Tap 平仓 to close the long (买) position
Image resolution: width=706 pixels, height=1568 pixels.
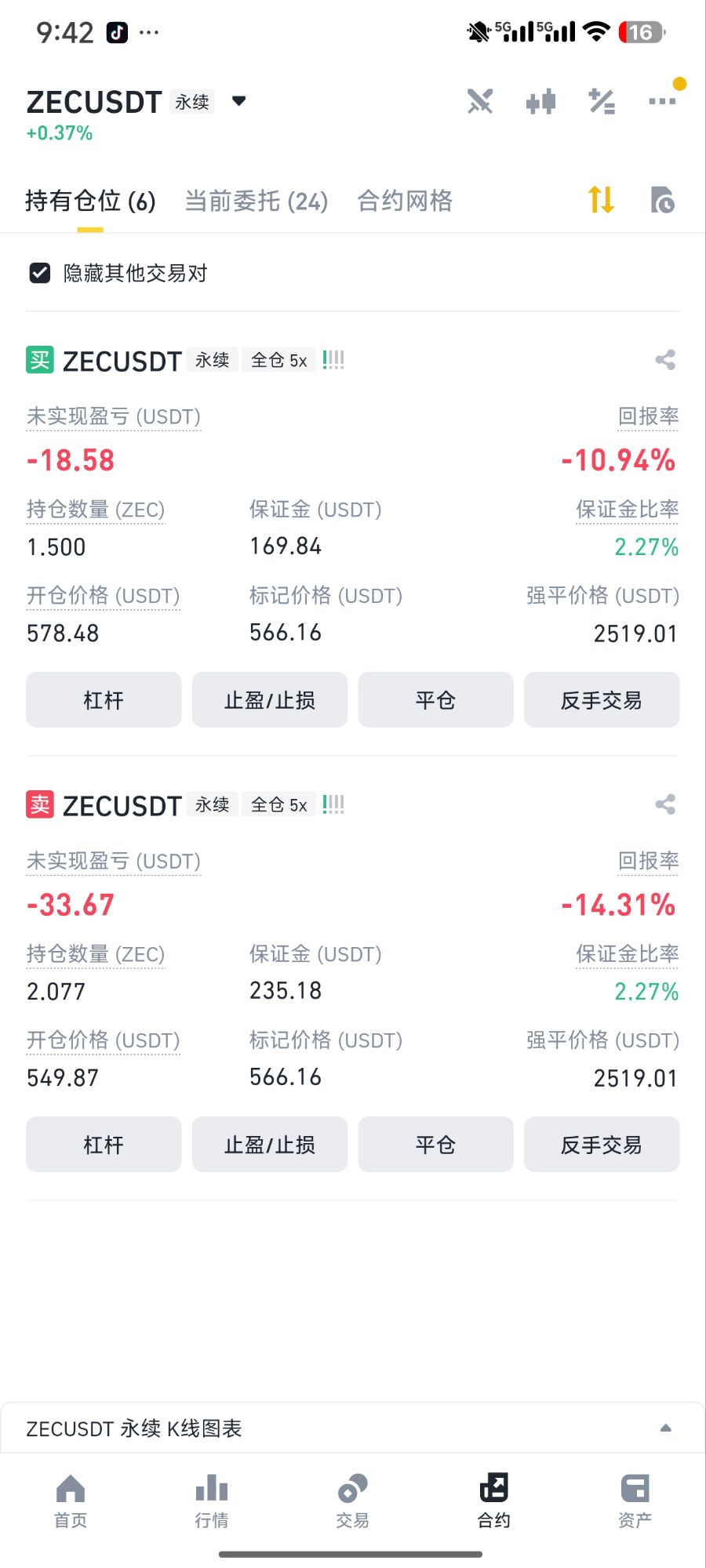tap(435, 700)
